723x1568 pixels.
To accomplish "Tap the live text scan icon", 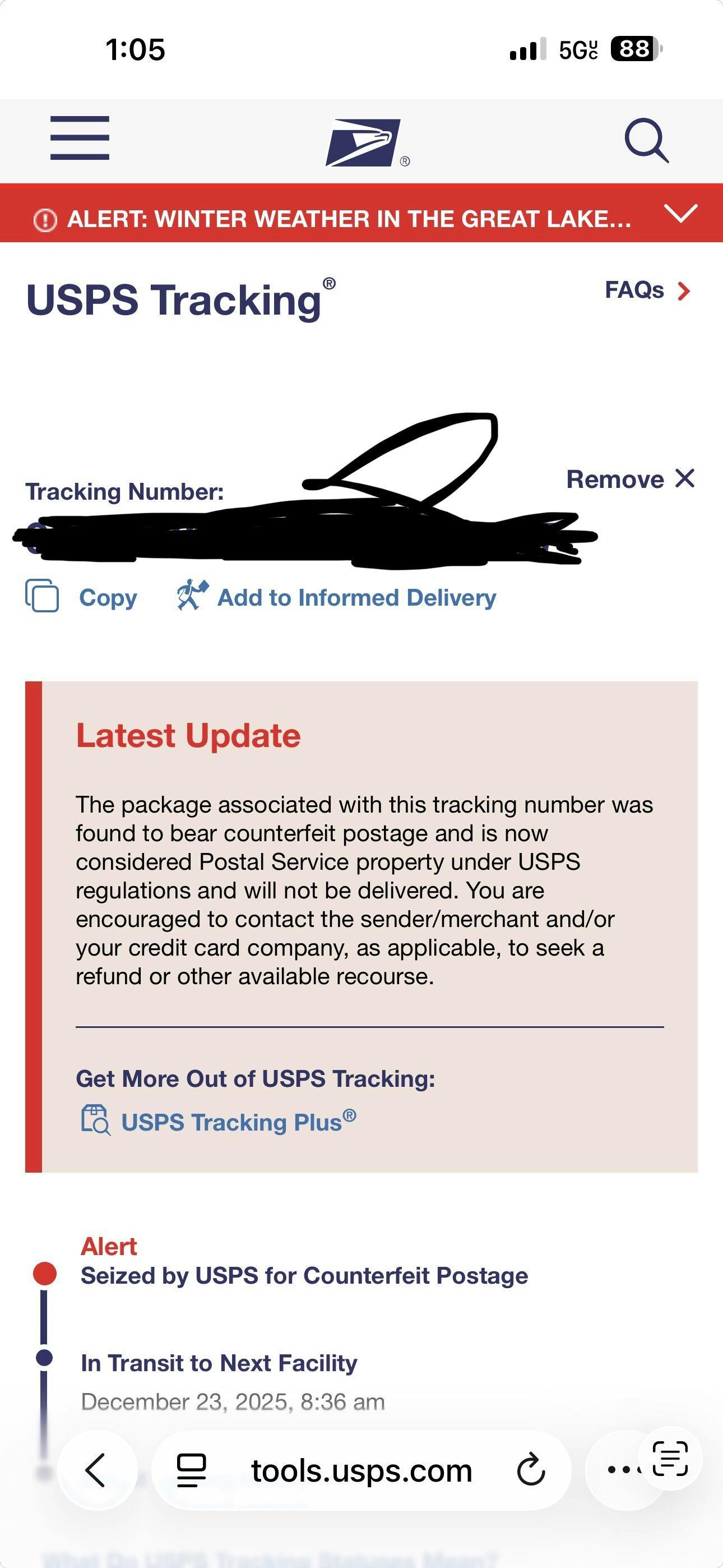I will (x=670, y=1459).
